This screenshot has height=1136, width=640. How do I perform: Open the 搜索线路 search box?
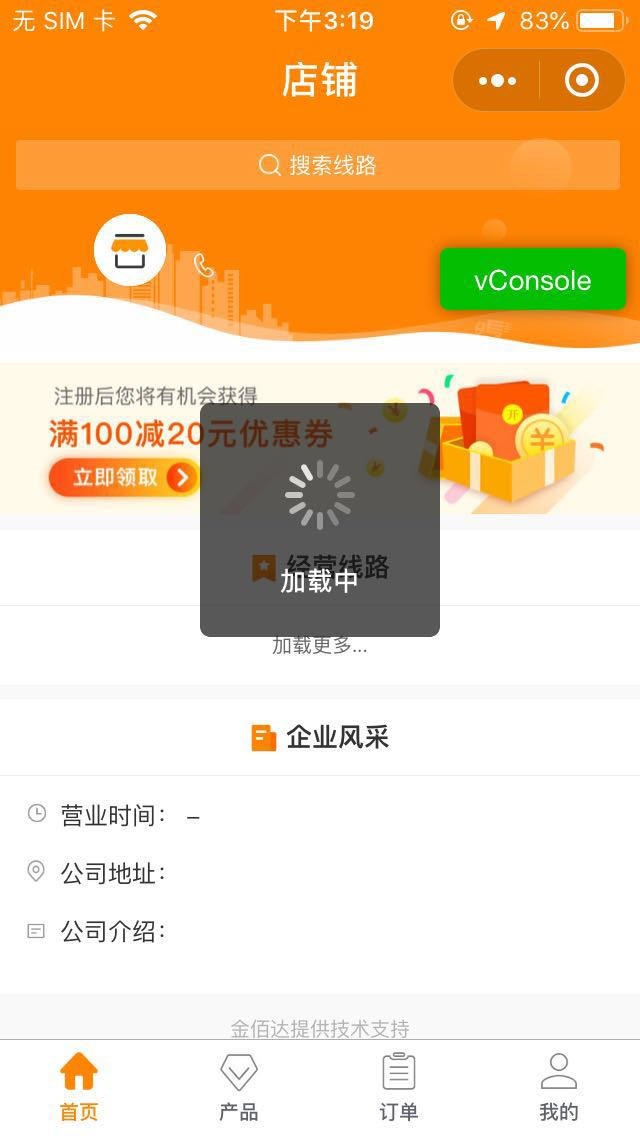(x=318, y=165)
